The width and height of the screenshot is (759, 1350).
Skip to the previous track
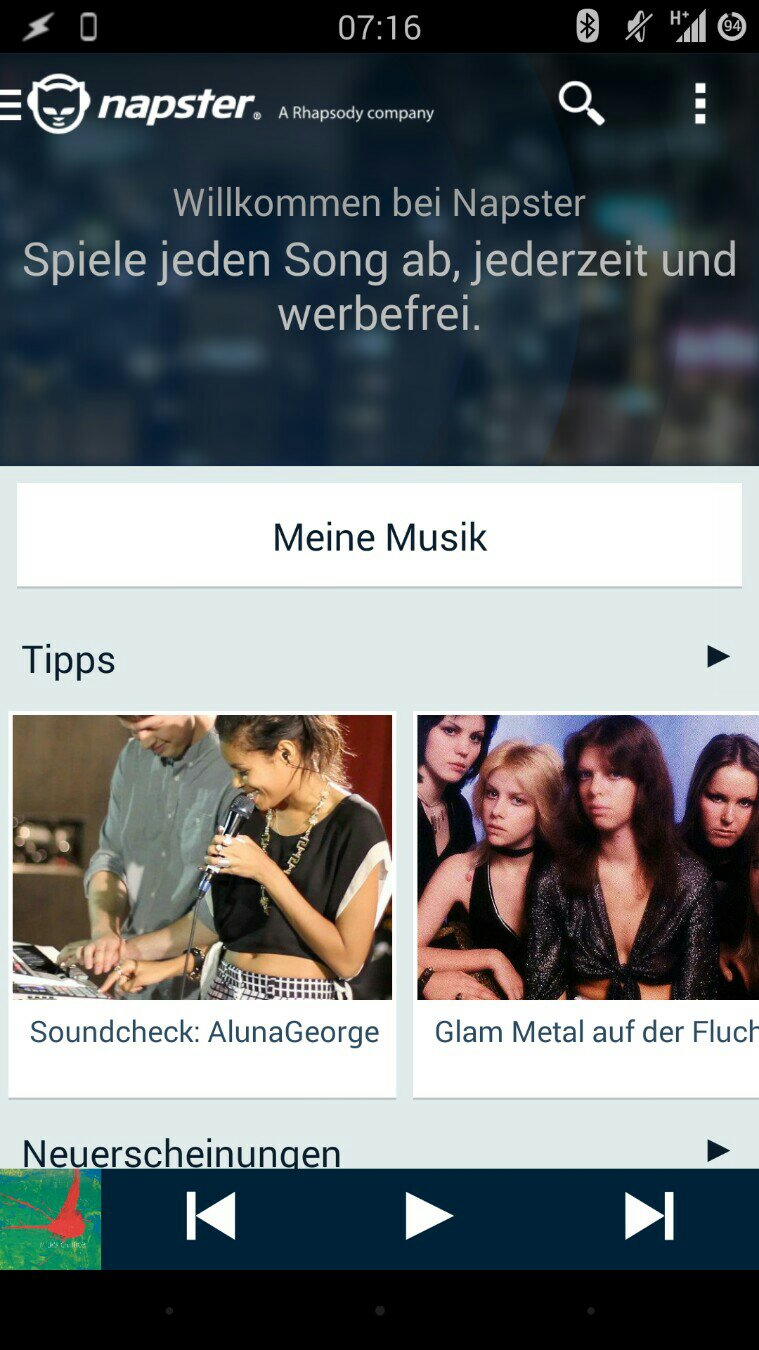pyautogui.click(x=211, y=1217)
